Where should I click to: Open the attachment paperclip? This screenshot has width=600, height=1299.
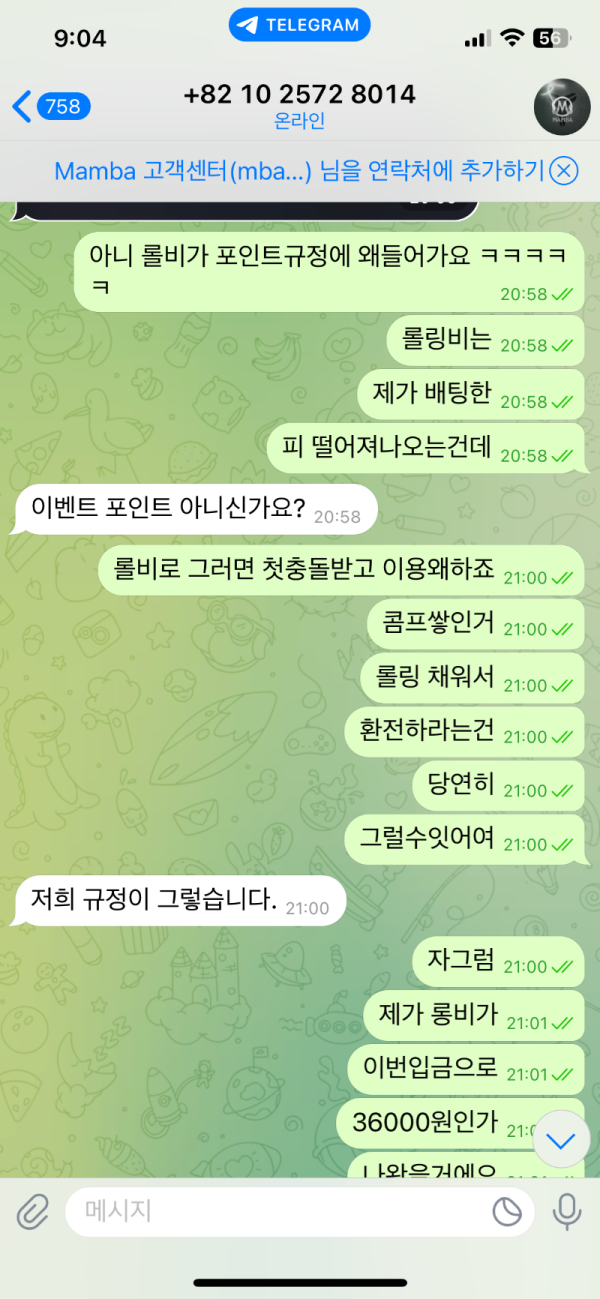(x=33, y=1212)
